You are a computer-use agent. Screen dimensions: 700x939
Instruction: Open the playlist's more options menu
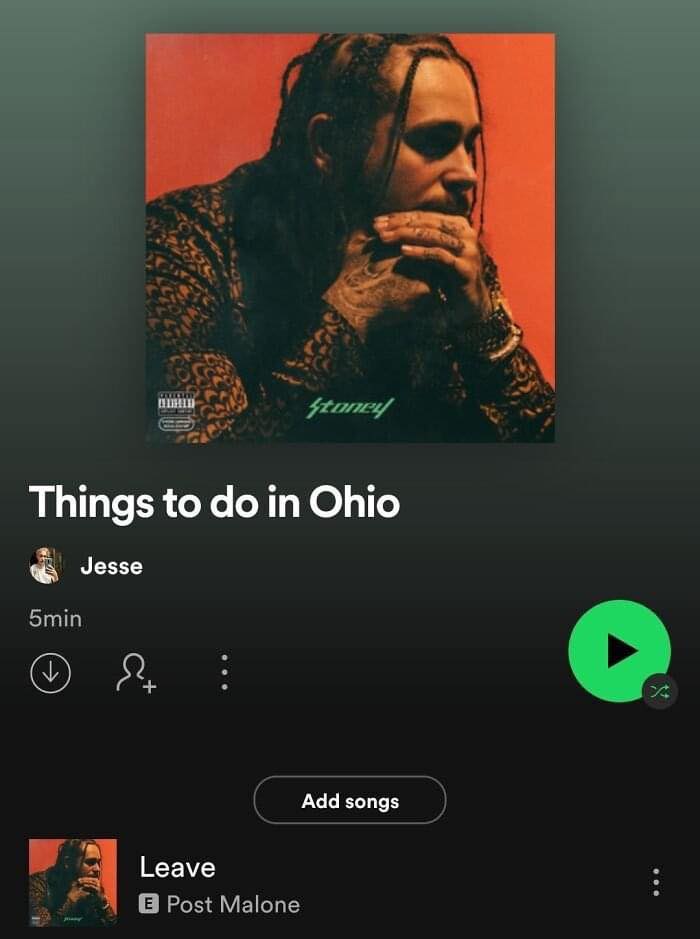tap(224, 673)
